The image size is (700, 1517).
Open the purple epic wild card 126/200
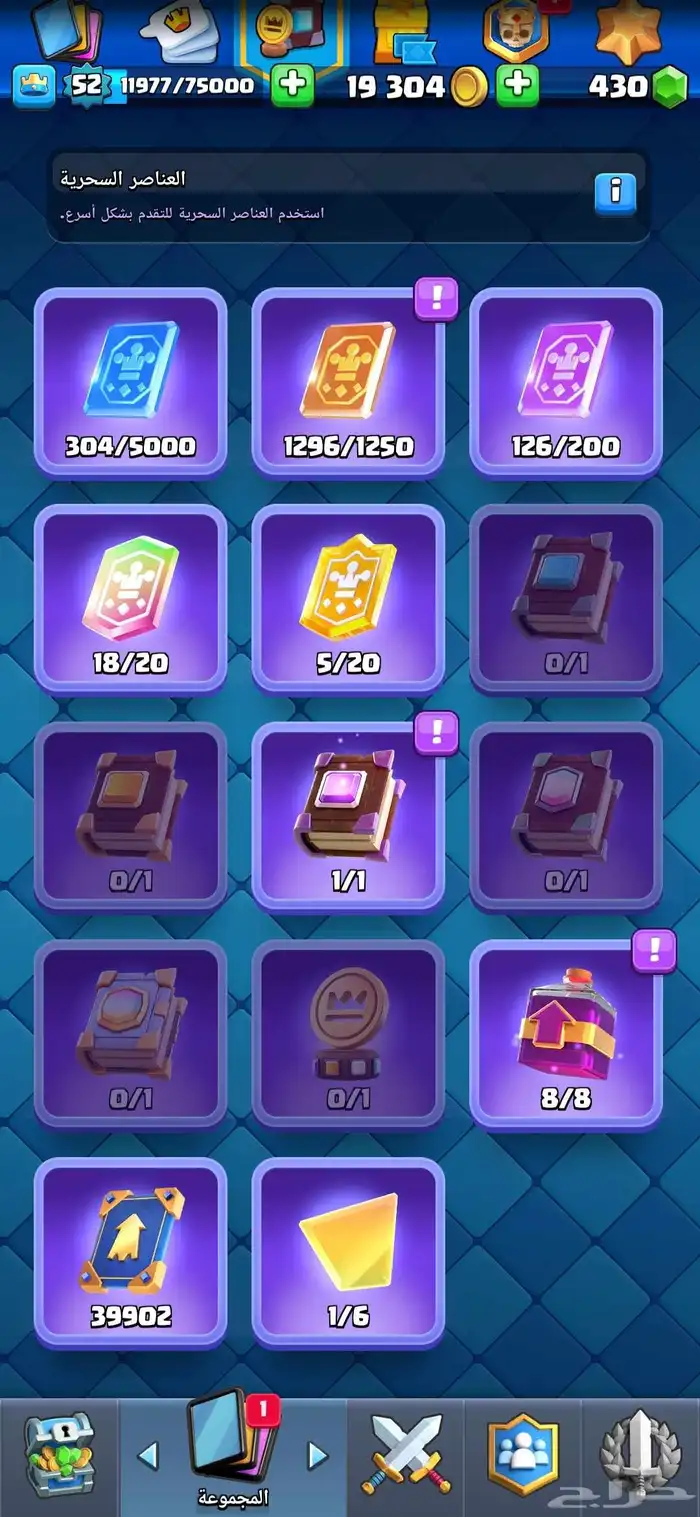[x=566, y=382]
